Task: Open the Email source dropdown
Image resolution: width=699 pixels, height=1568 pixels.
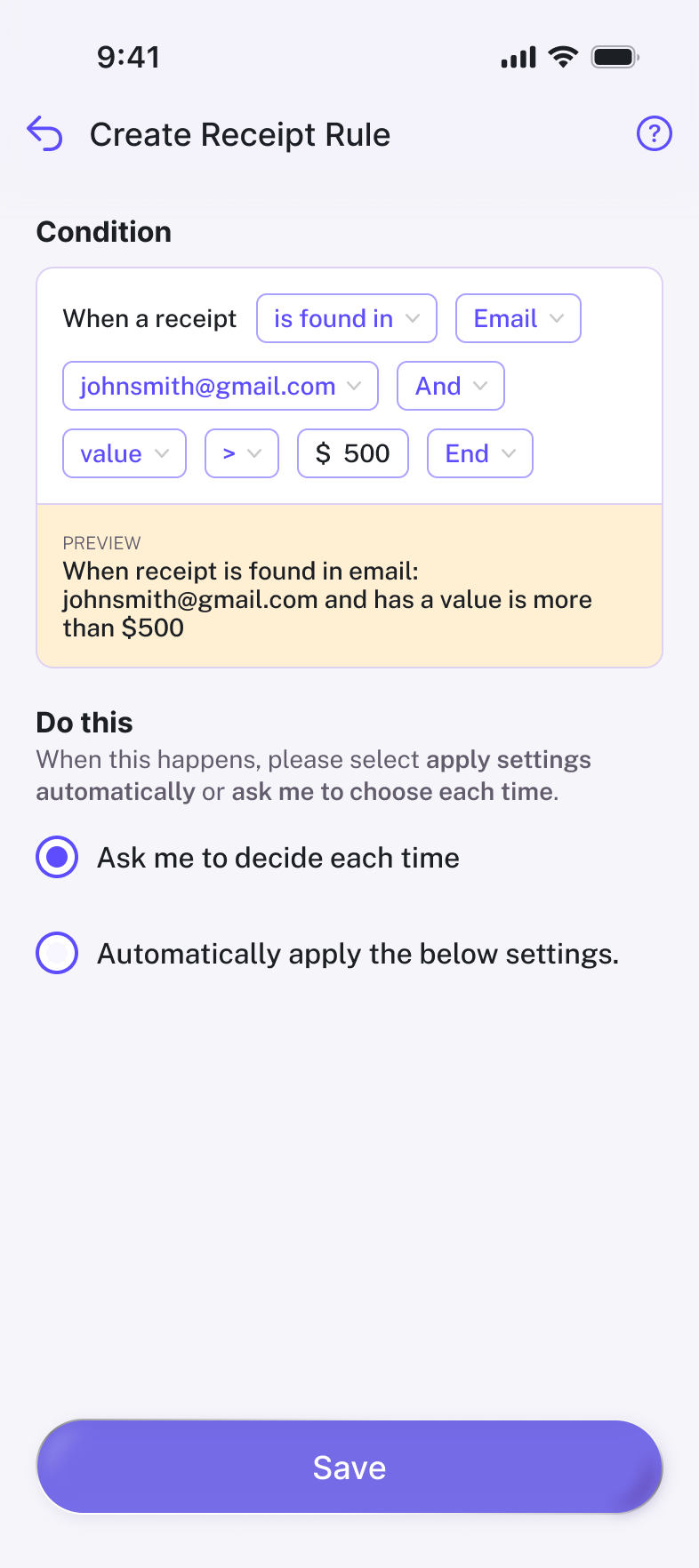Action: (x=518, y=318)
